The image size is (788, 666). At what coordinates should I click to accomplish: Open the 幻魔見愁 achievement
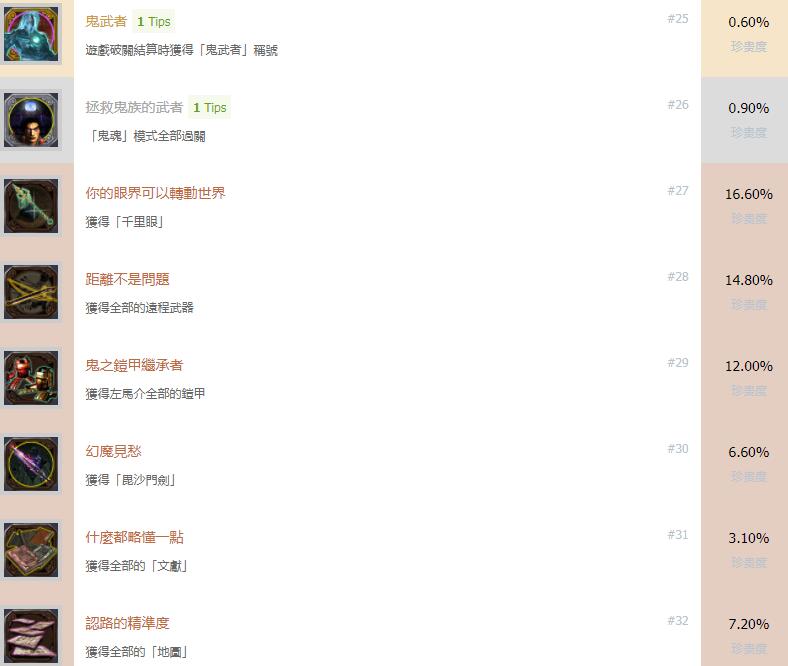click(x=113, y=451)
